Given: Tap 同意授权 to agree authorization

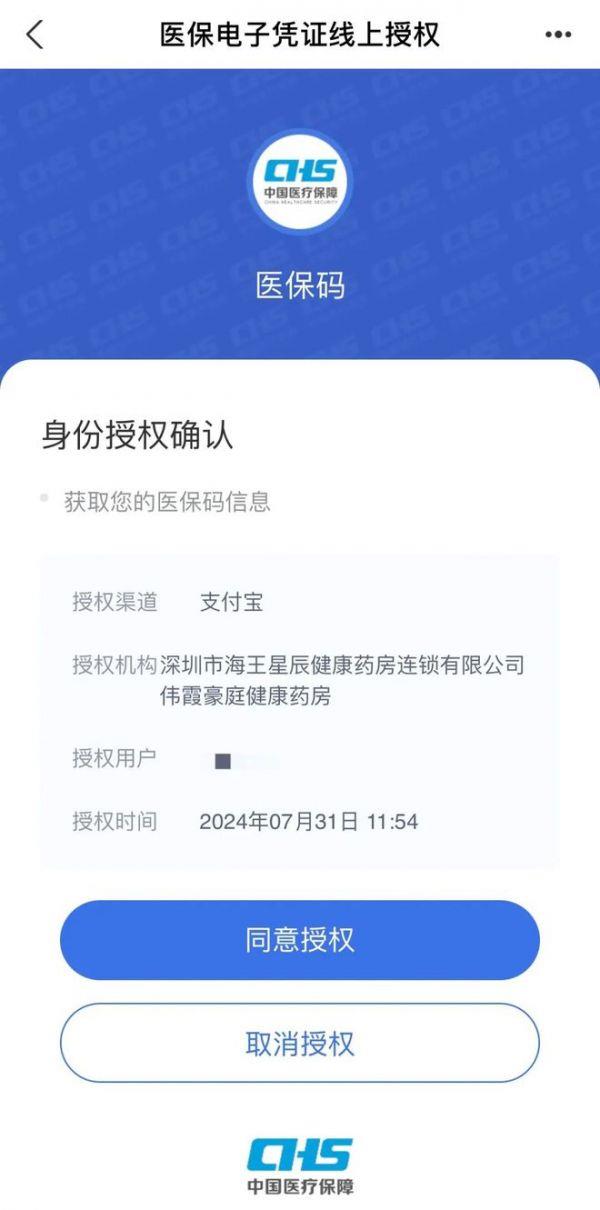Looking at the screenshot, I should 300,940.
